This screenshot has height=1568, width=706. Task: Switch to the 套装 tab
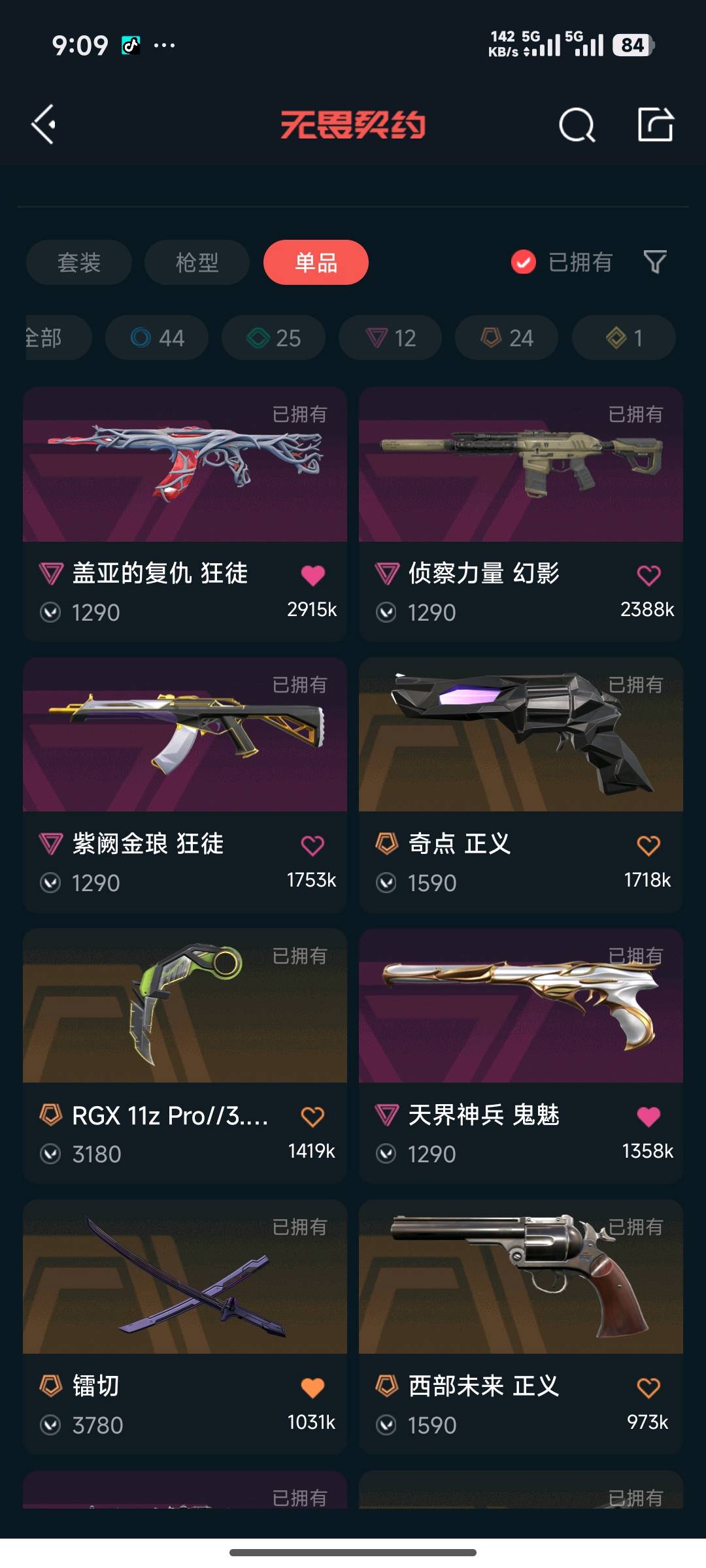(79, 263)
